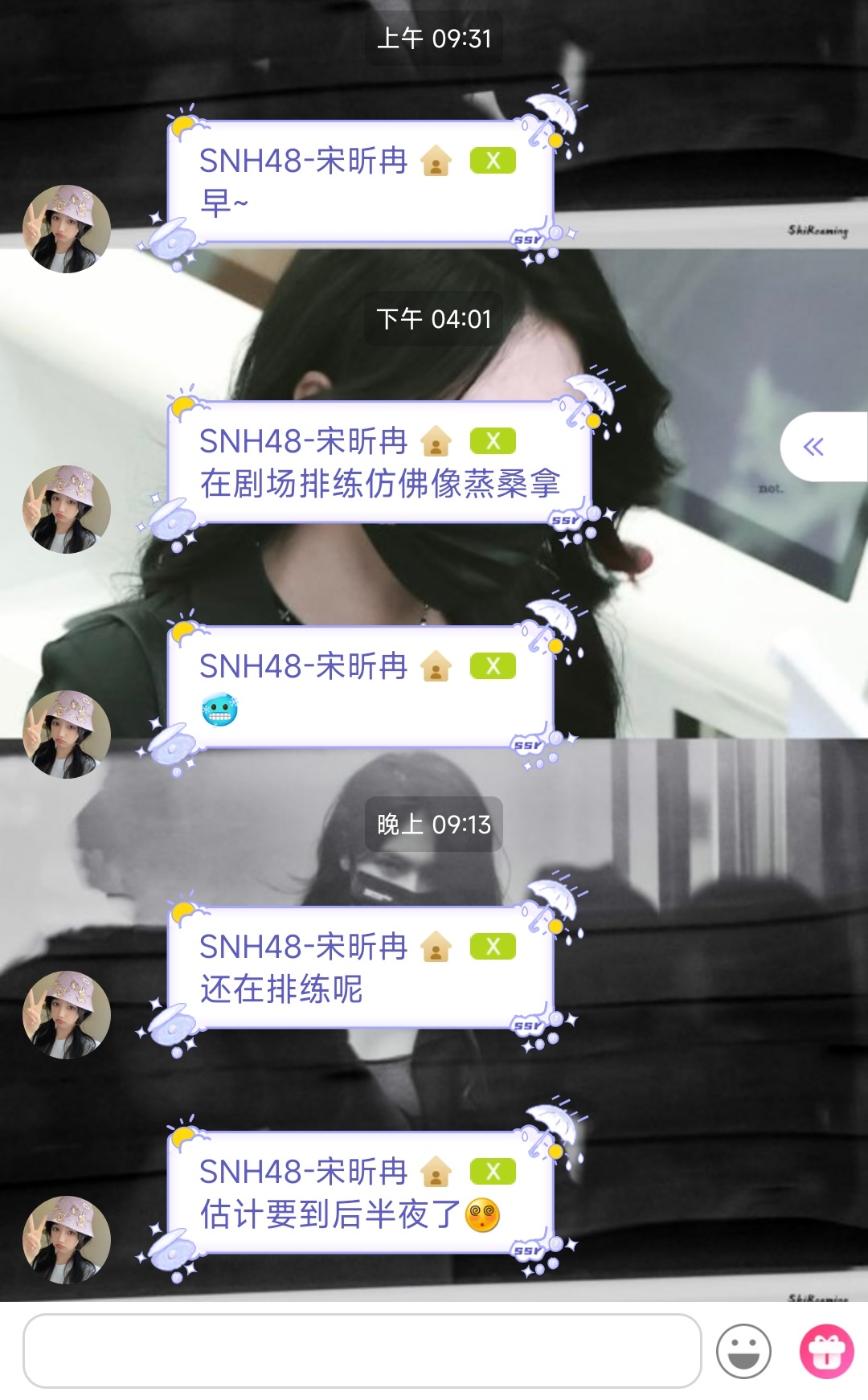Focus the message input field
The height and width of the screenshot is (1400, 868).
[x=362, y=1351]
